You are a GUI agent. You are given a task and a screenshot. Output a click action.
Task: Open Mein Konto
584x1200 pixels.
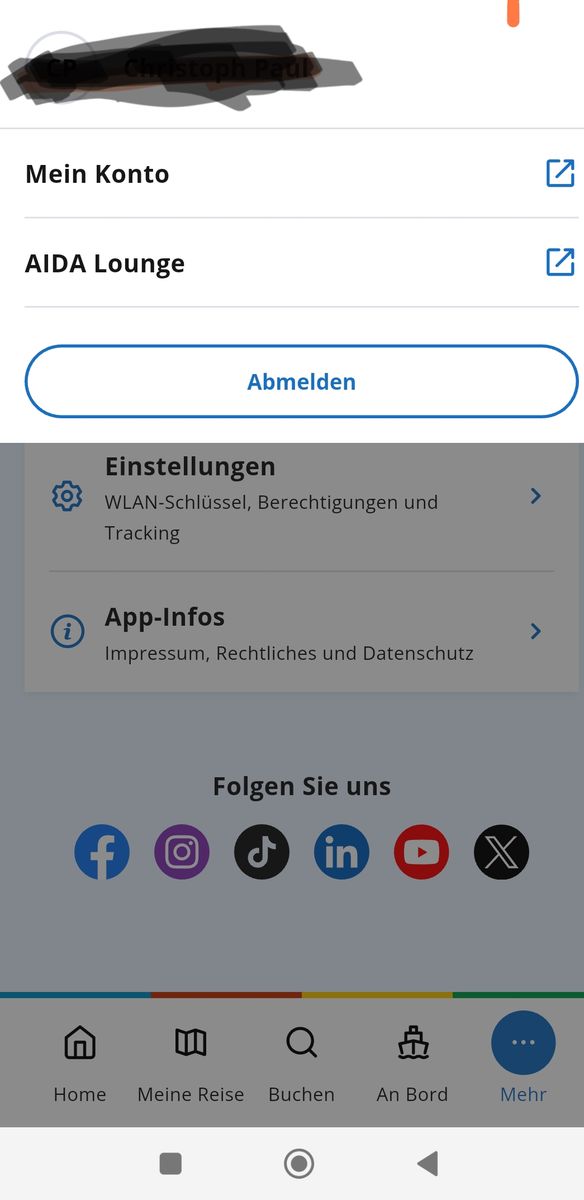301,174
